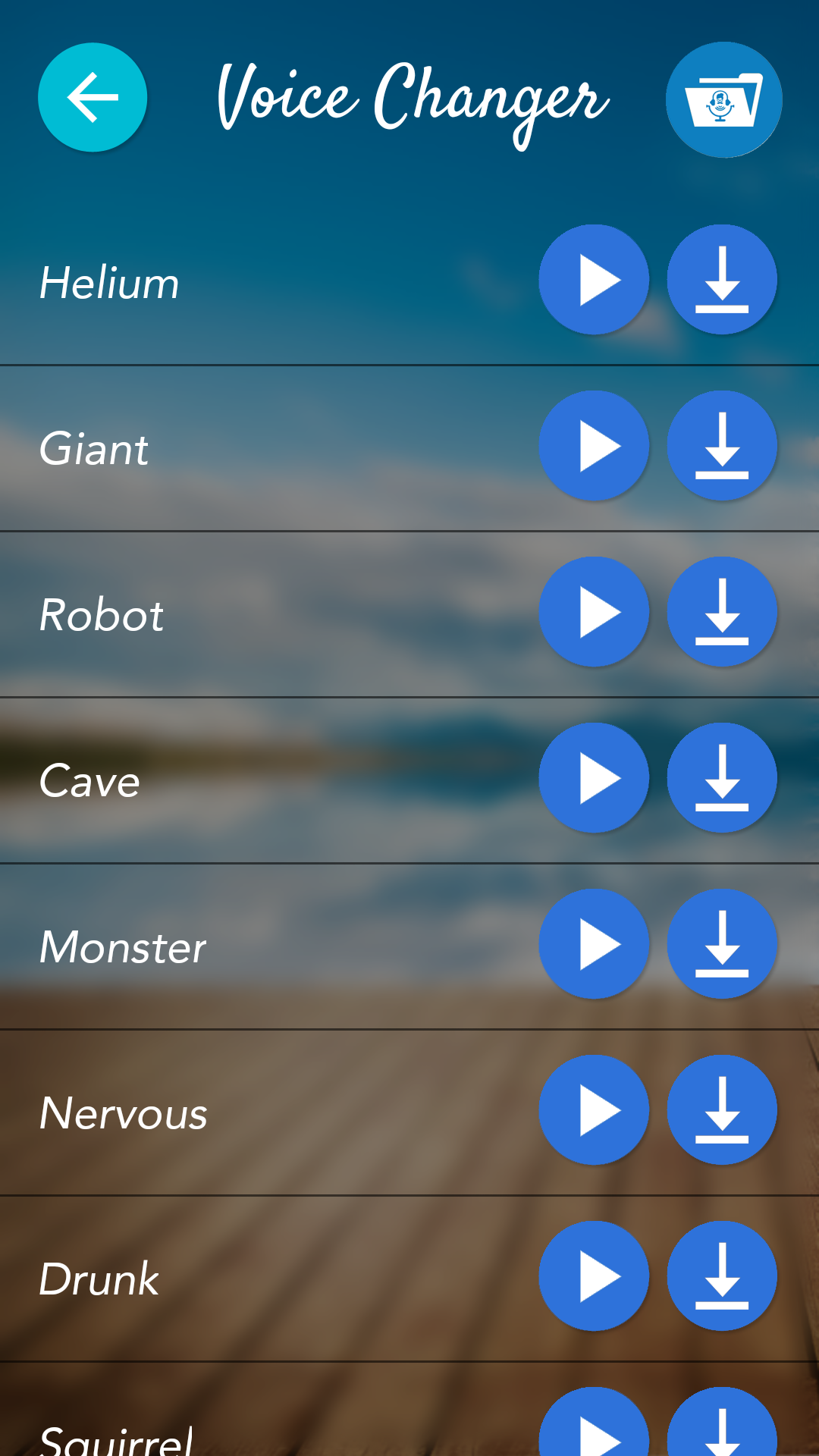This screenshot has height=1456, width=819.
Task: Download the Monster voice effect
Action: (722, 944)
